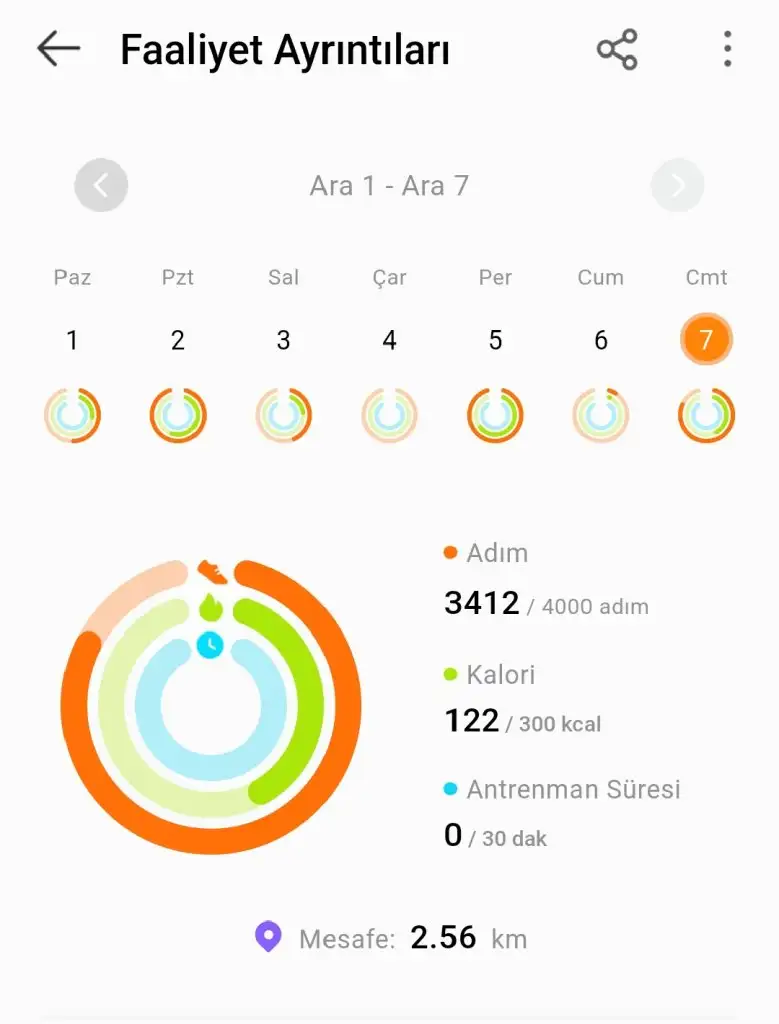Show the previous week
Image resolution: width=779 pixels, height=1024 pixels.
pos(101,186)
